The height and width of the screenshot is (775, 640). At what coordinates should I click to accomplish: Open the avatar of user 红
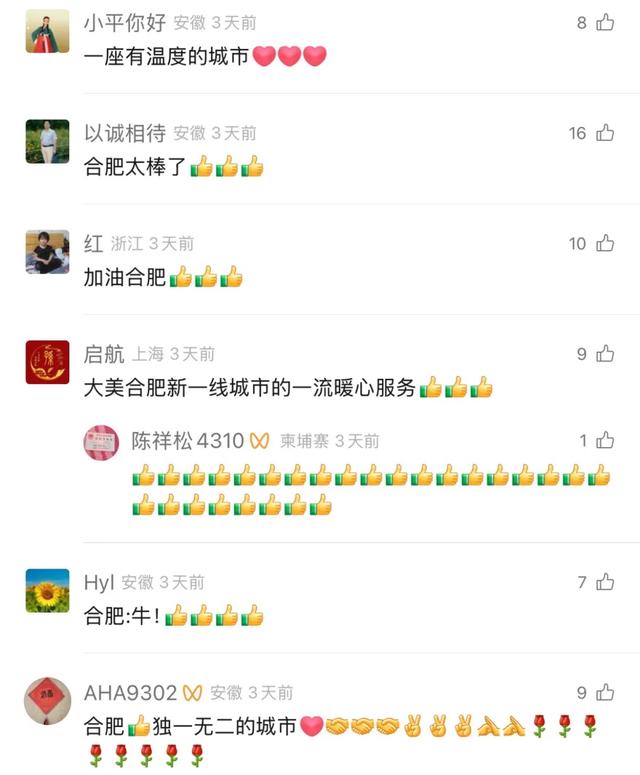[x=47, y=251]
